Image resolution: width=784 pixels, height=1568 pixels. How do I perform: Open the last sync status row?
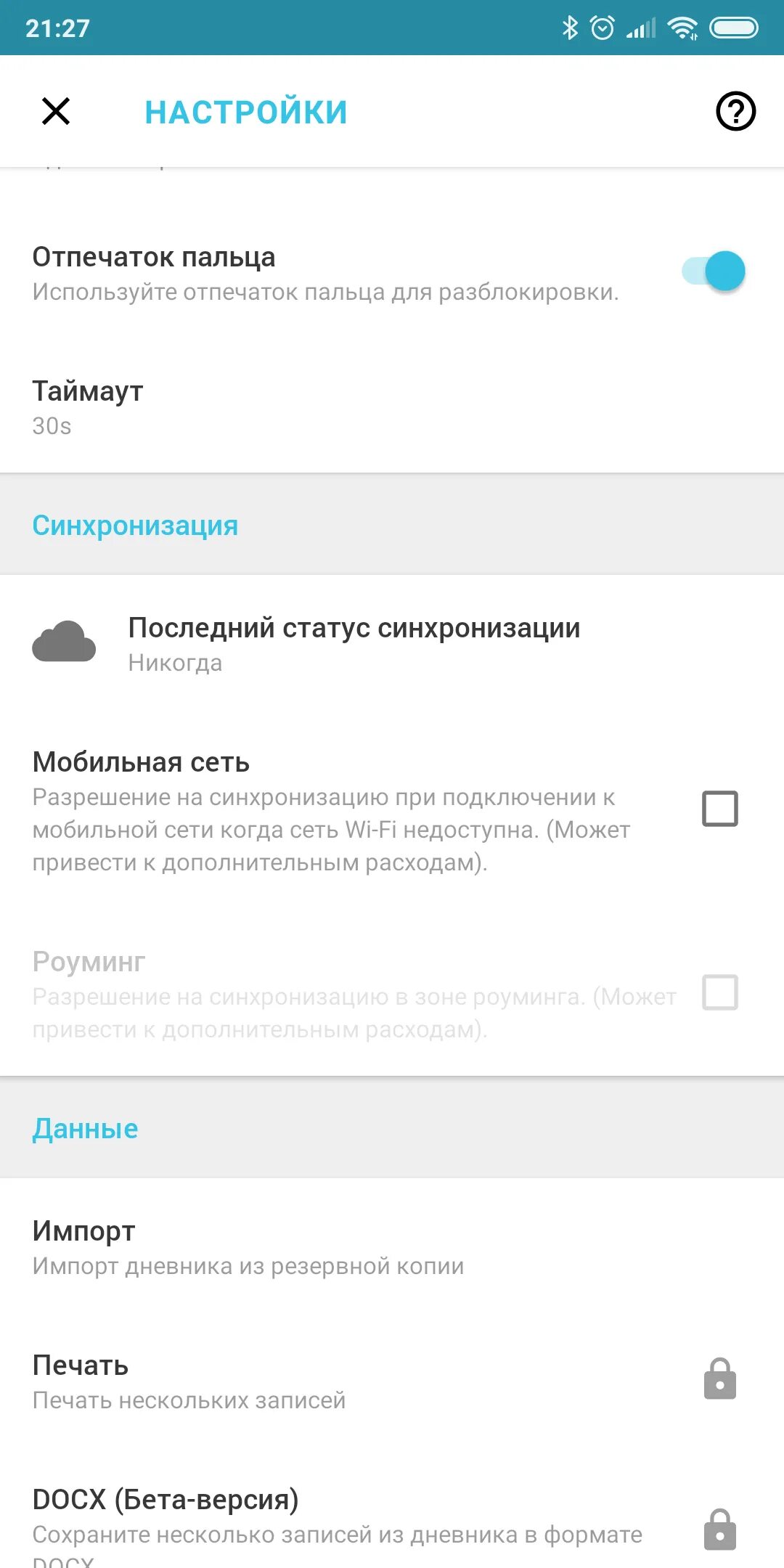pyautogui.click(x=392, y=644)
